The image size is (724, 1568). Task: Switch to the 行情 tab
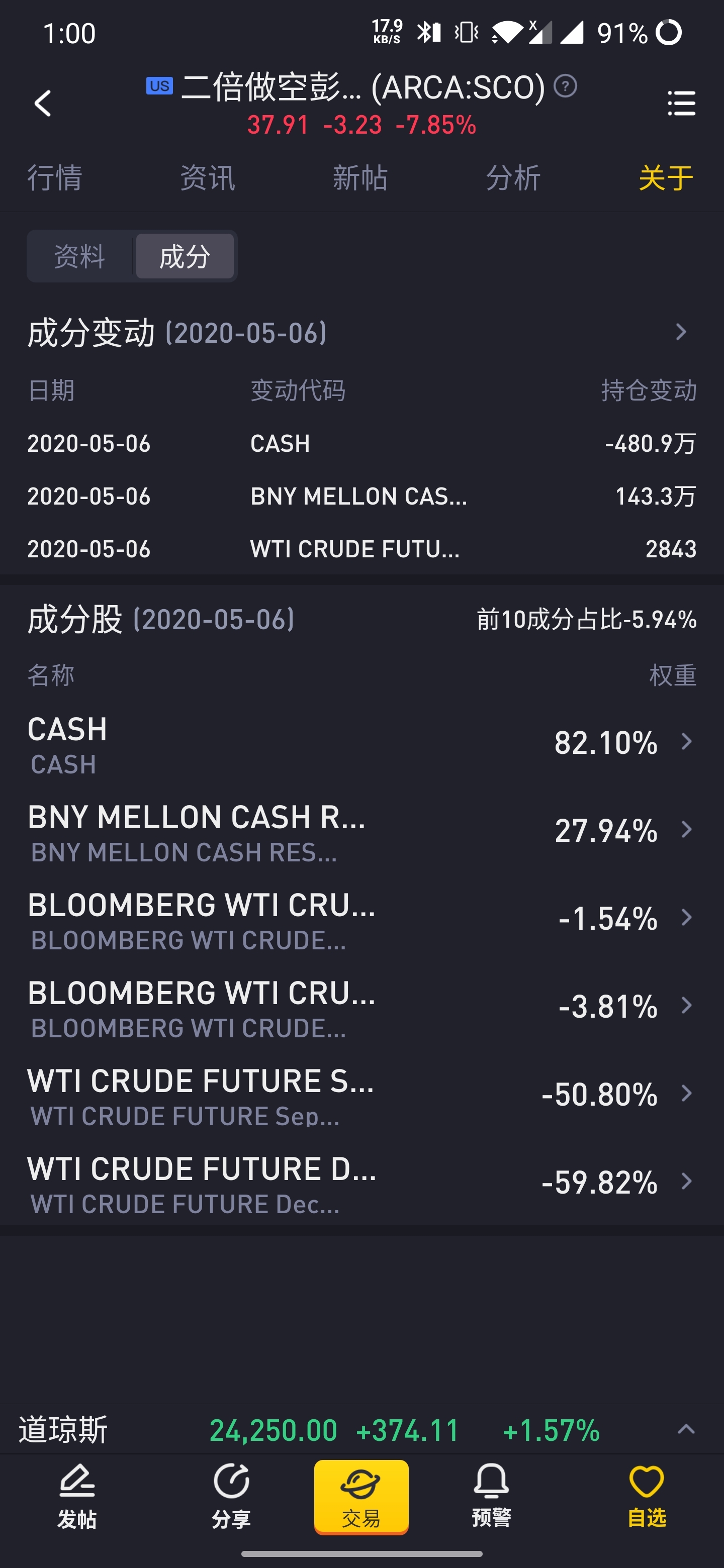tap(55, 178)
